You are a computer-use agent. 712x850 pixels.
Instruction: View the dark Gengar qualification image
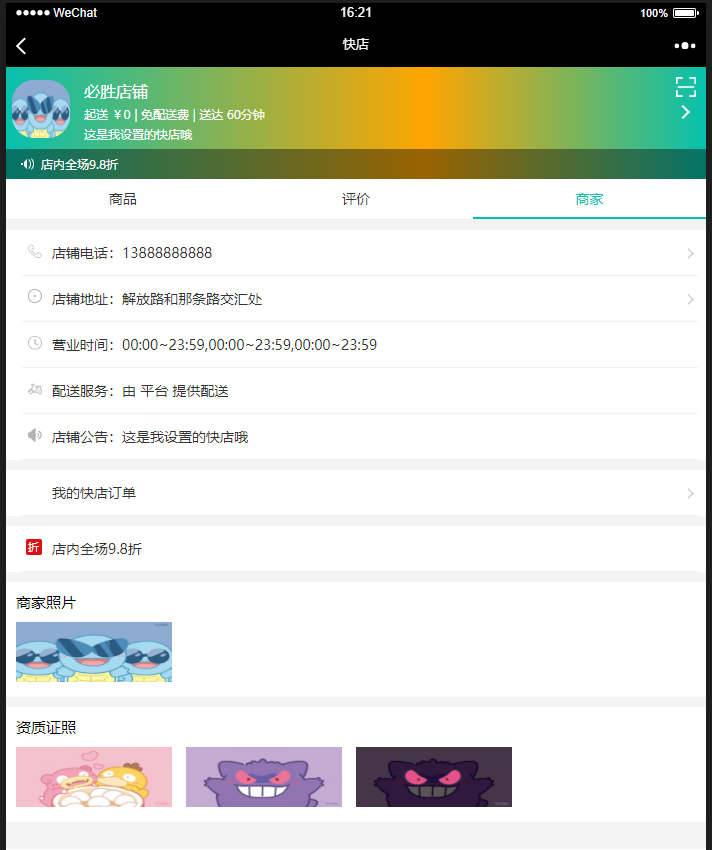(434, 777)
